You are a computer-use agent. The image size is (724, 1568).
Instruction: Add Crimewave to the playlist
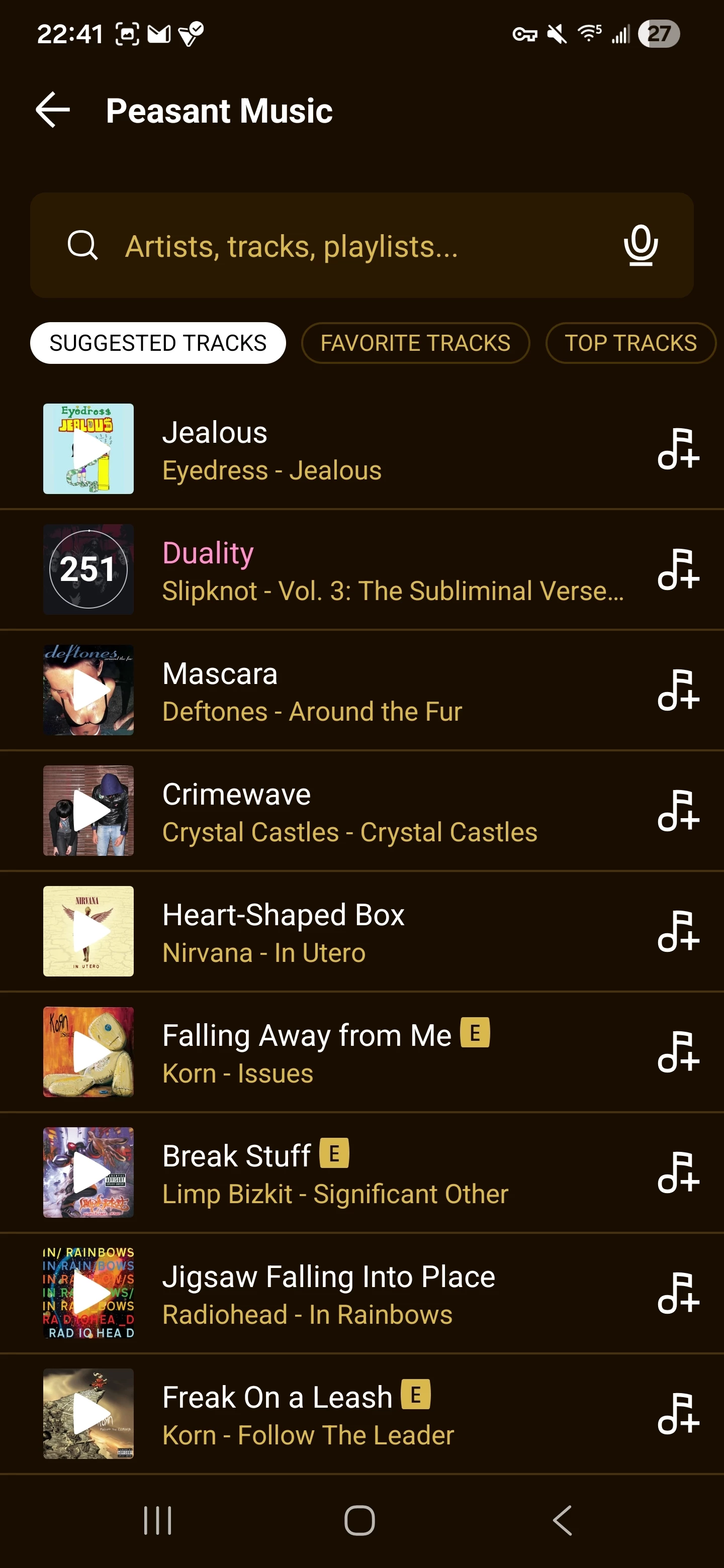[x=678, y=810]
